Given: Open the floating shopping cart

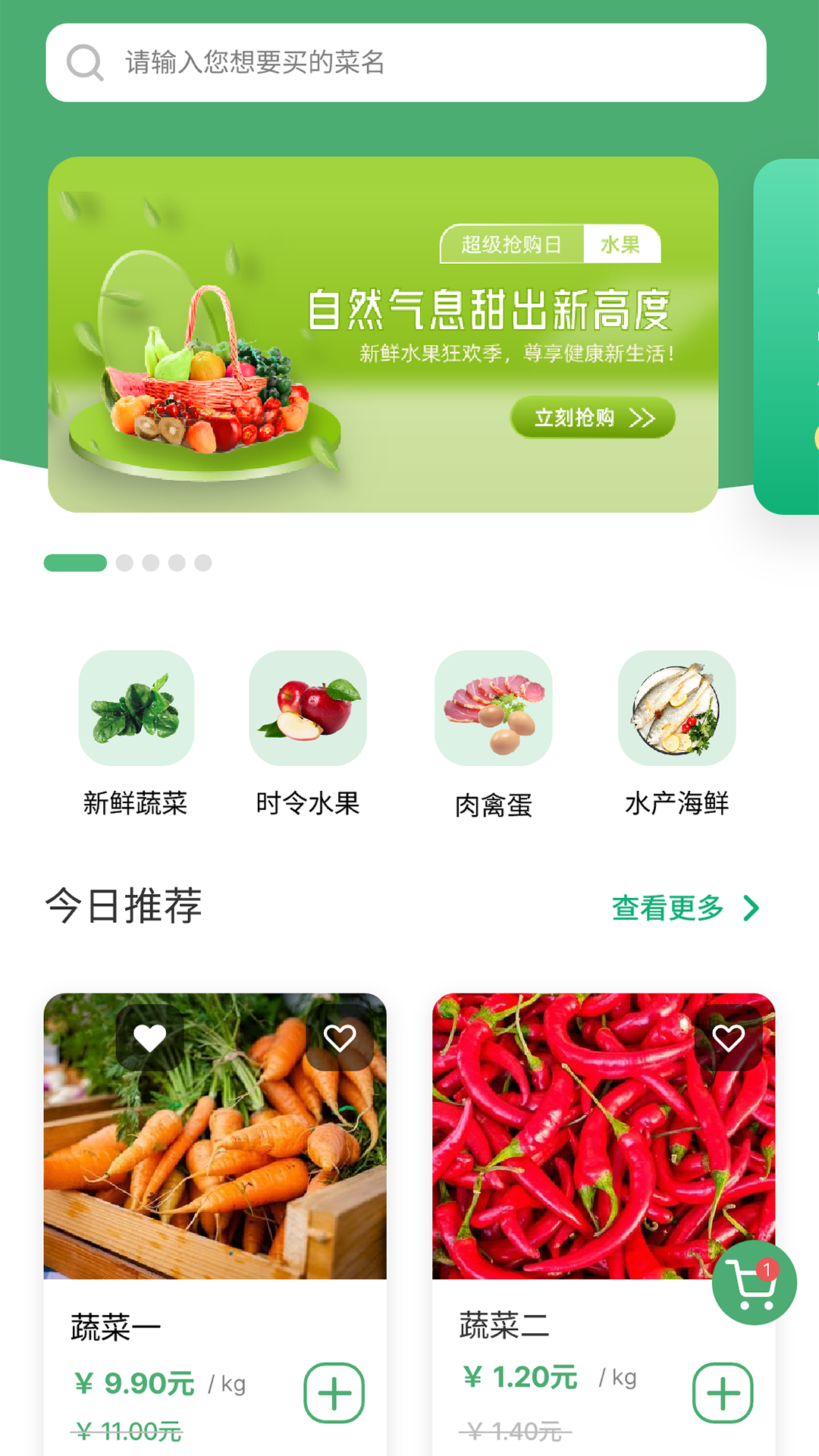Looking at the screenshot, I should [754, 1283].
